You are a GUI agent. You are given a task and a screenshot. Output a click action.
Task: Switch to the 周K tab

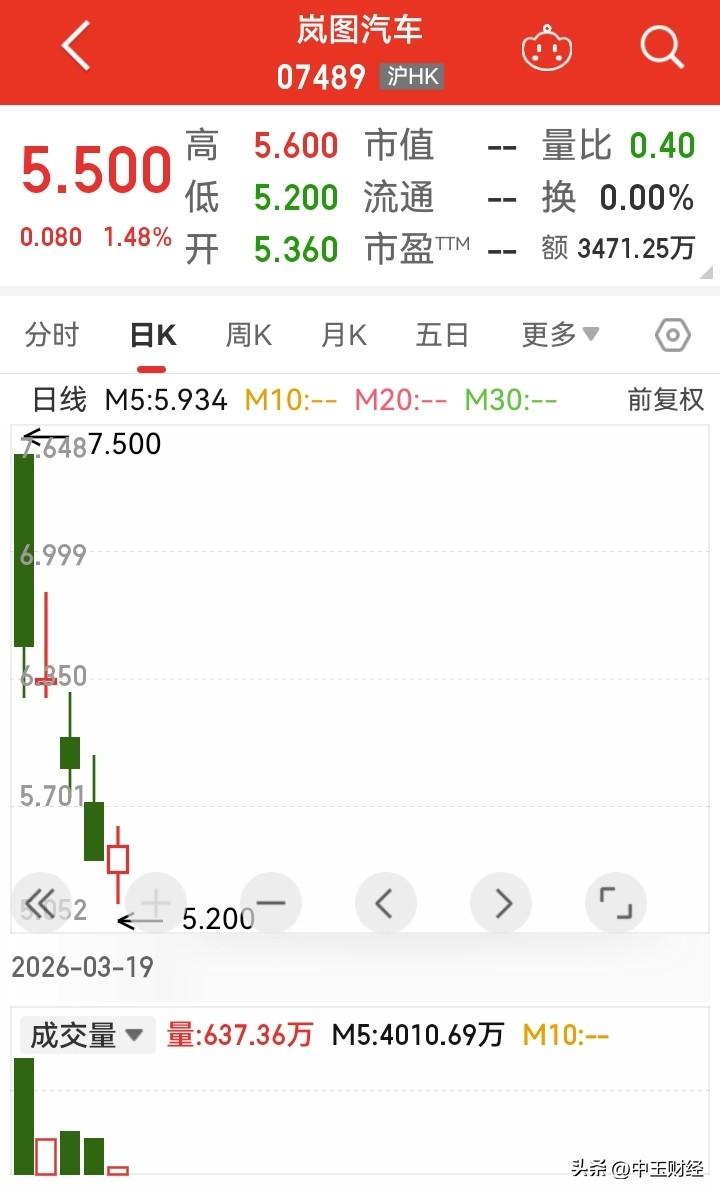pos(248,335)
